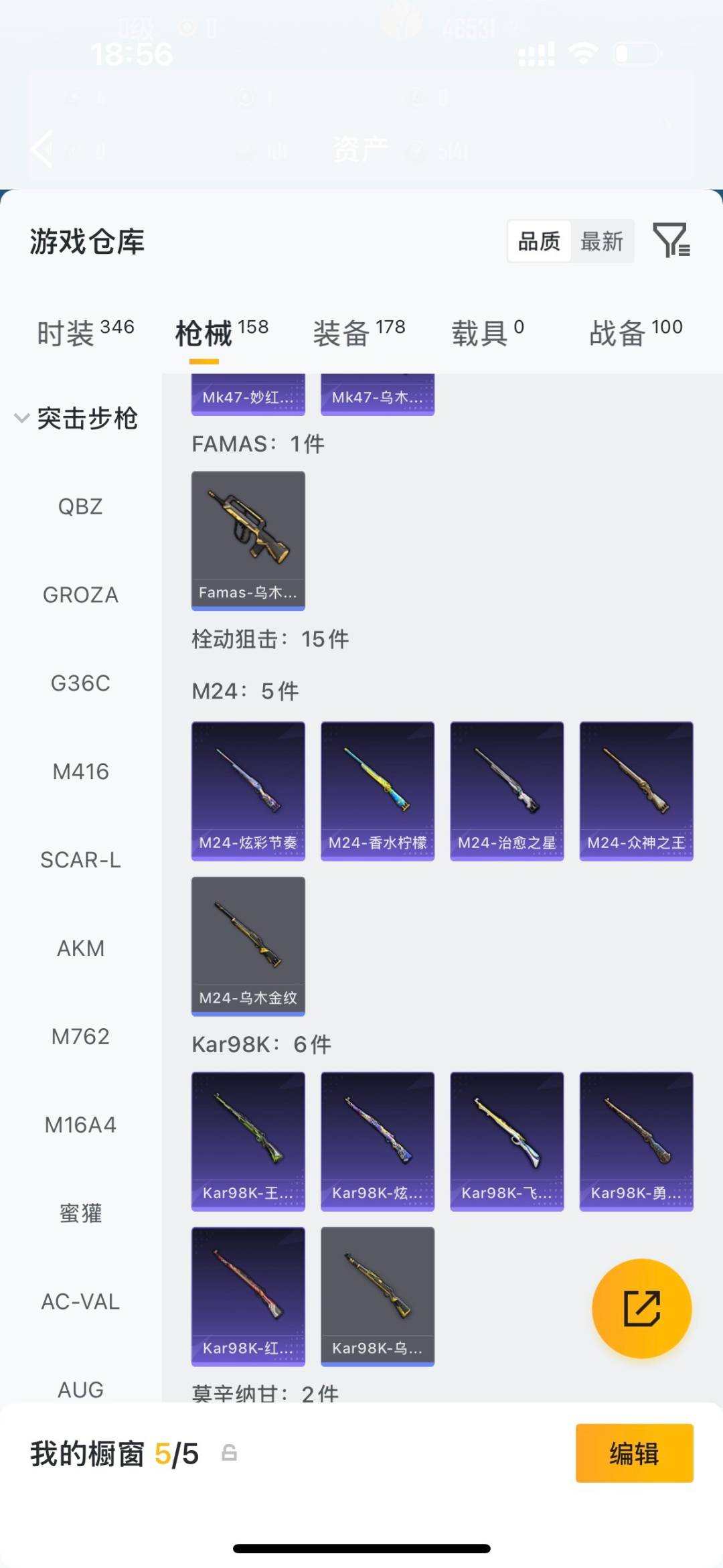
Task: Select QBZ in the weapon list
Action: (x=80, y=506)
